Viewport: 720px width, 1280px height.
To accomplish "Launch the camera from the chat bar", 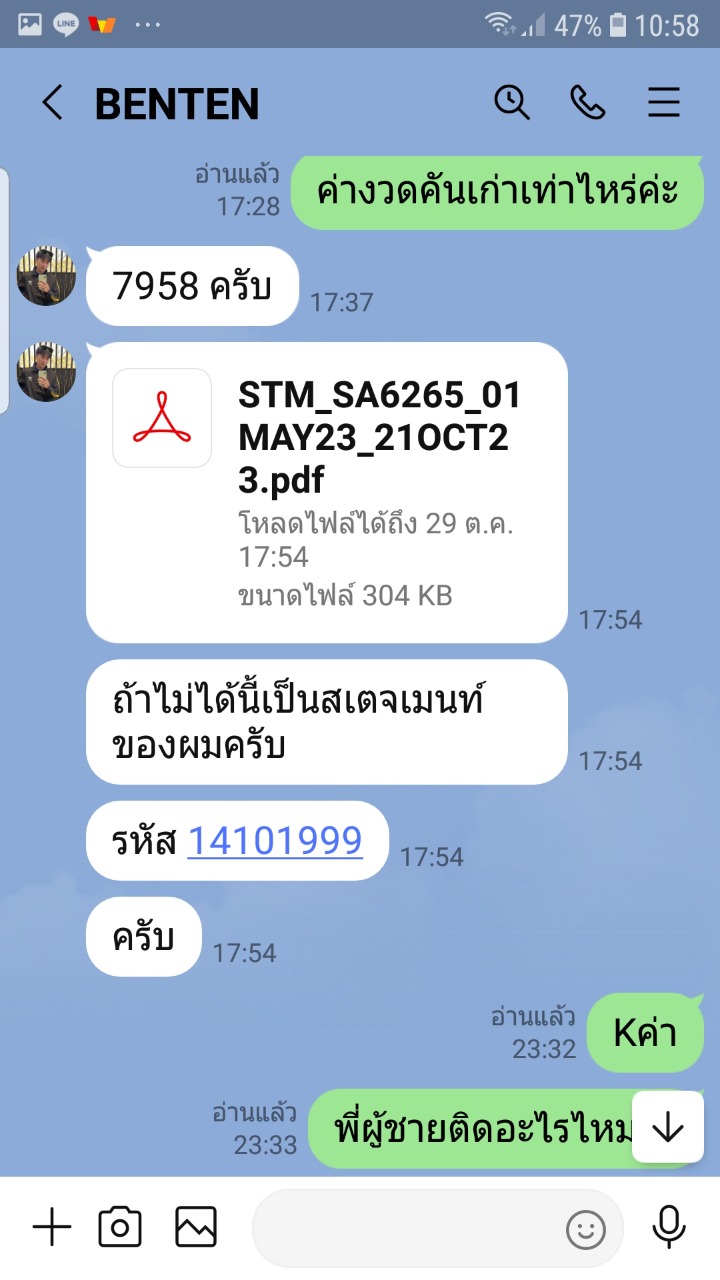I will tap(120, 1227).
